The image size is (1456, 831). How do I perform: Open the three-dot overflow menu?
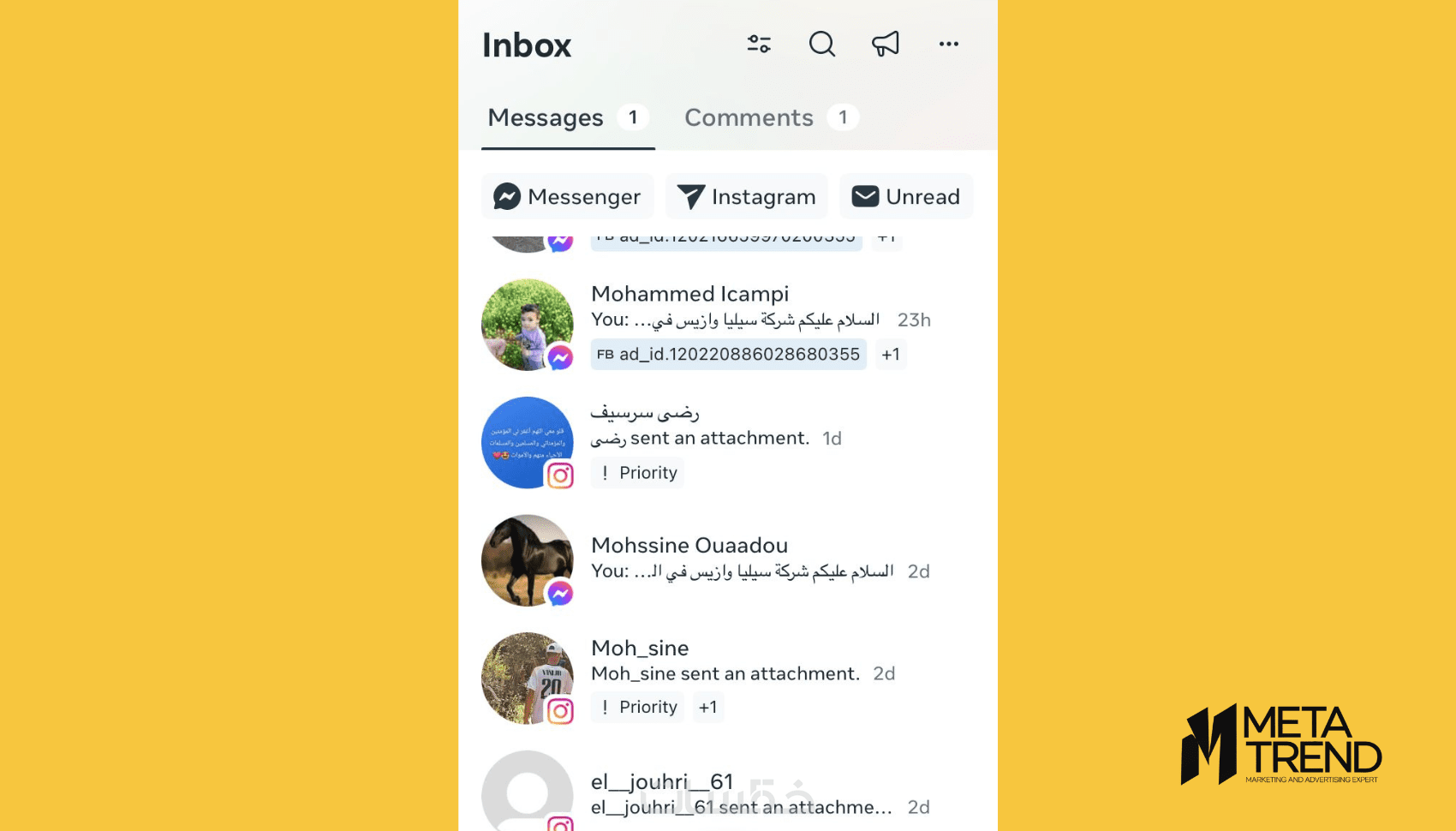[948, 44]
